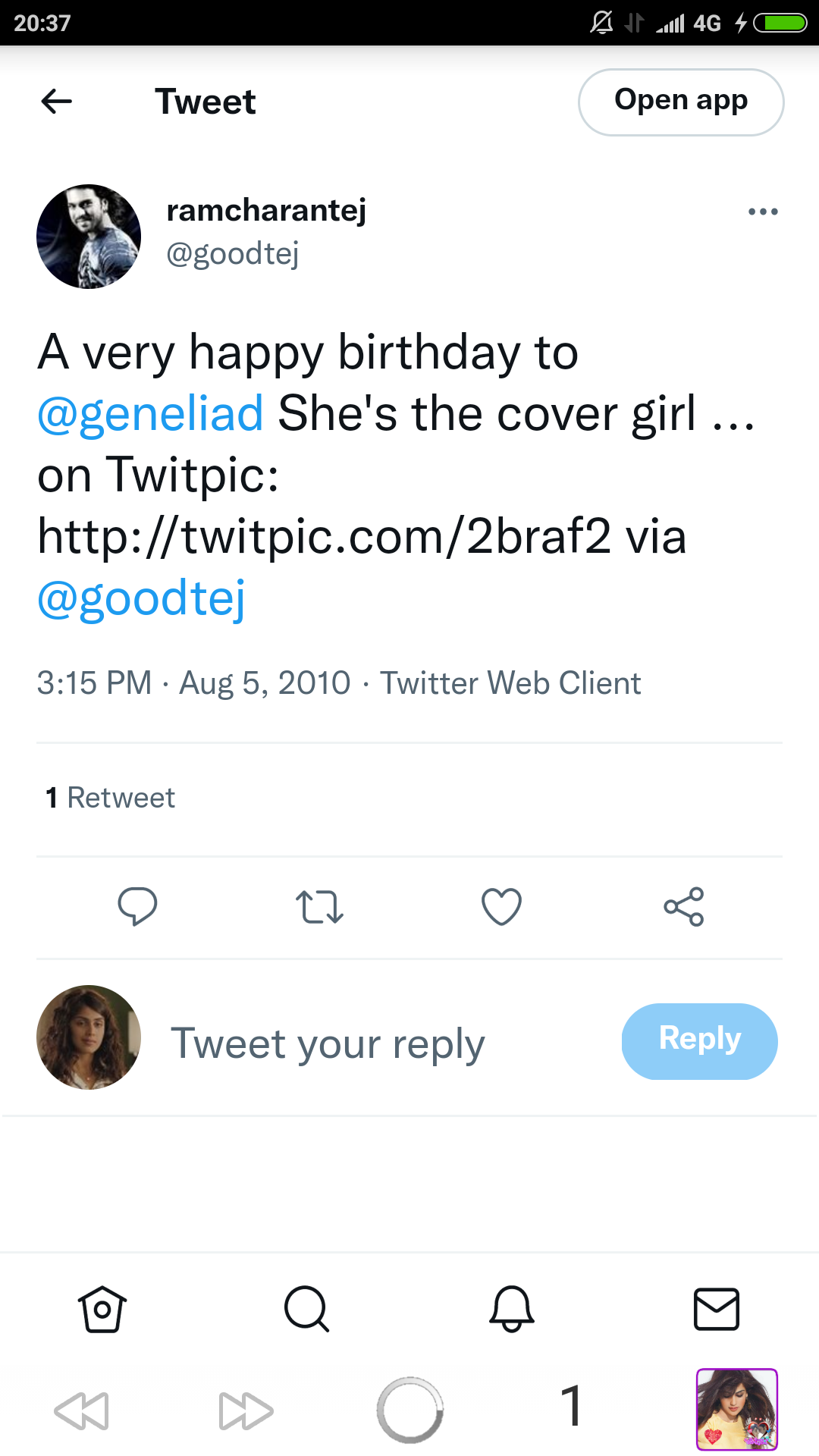Screen dimensions: 819x1456
Task: Open the three-dot menu on ramcharantej's tweet
Action: click(x=763, y=212)
